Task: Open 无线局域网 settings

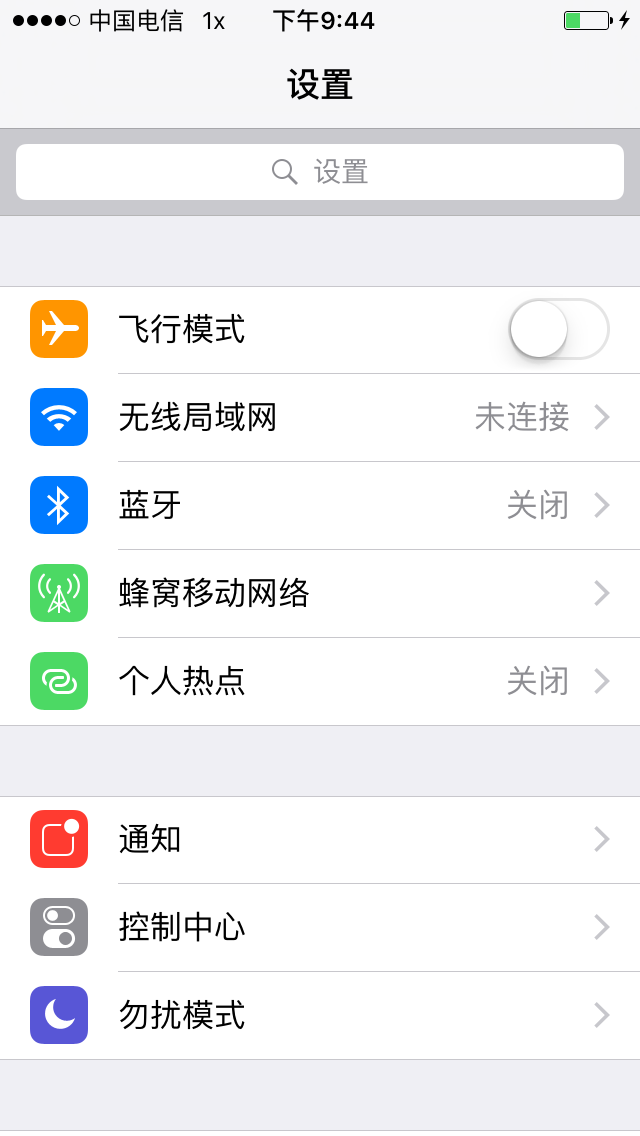Action: 320,417
